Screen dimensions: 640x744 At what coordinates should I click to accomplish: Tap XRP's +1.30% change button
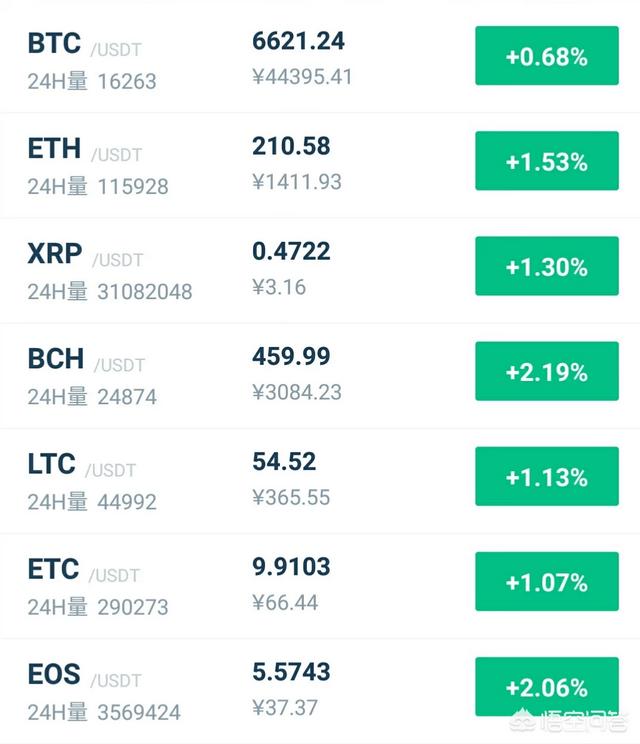tap(546, 267)
